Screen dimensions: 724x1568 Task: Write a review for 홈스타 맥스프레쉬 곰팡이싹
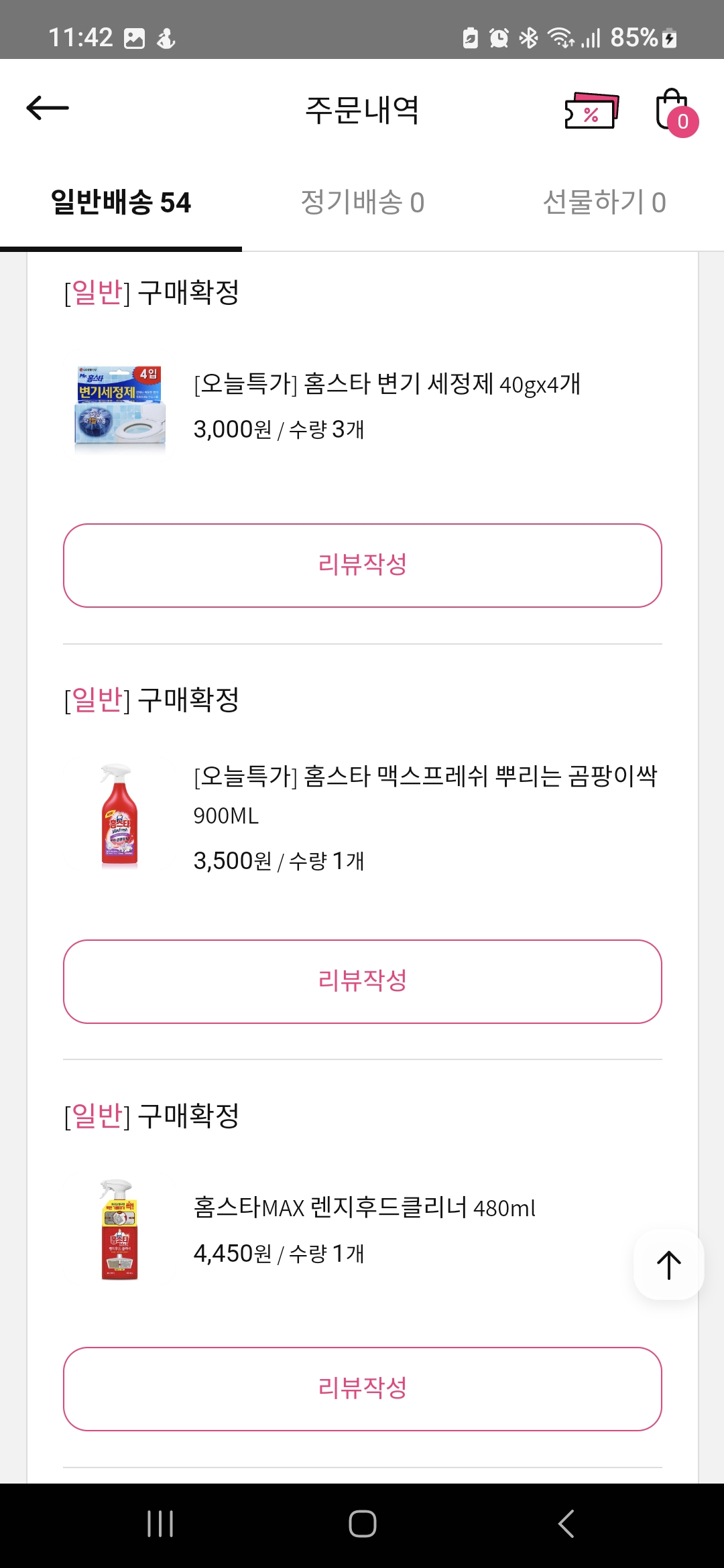pos(363,982)
